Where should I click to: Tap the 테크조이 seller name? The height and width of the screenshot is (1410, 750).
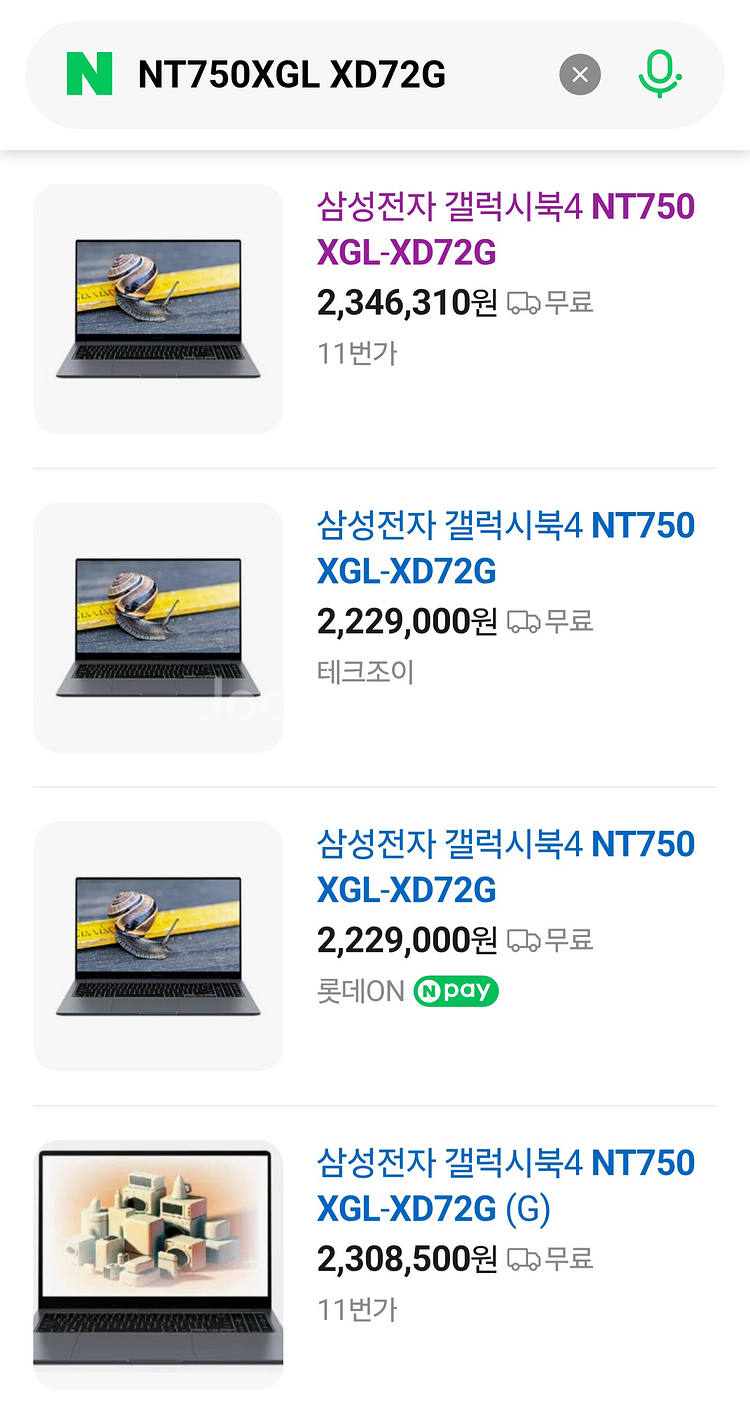click(366, 672)
